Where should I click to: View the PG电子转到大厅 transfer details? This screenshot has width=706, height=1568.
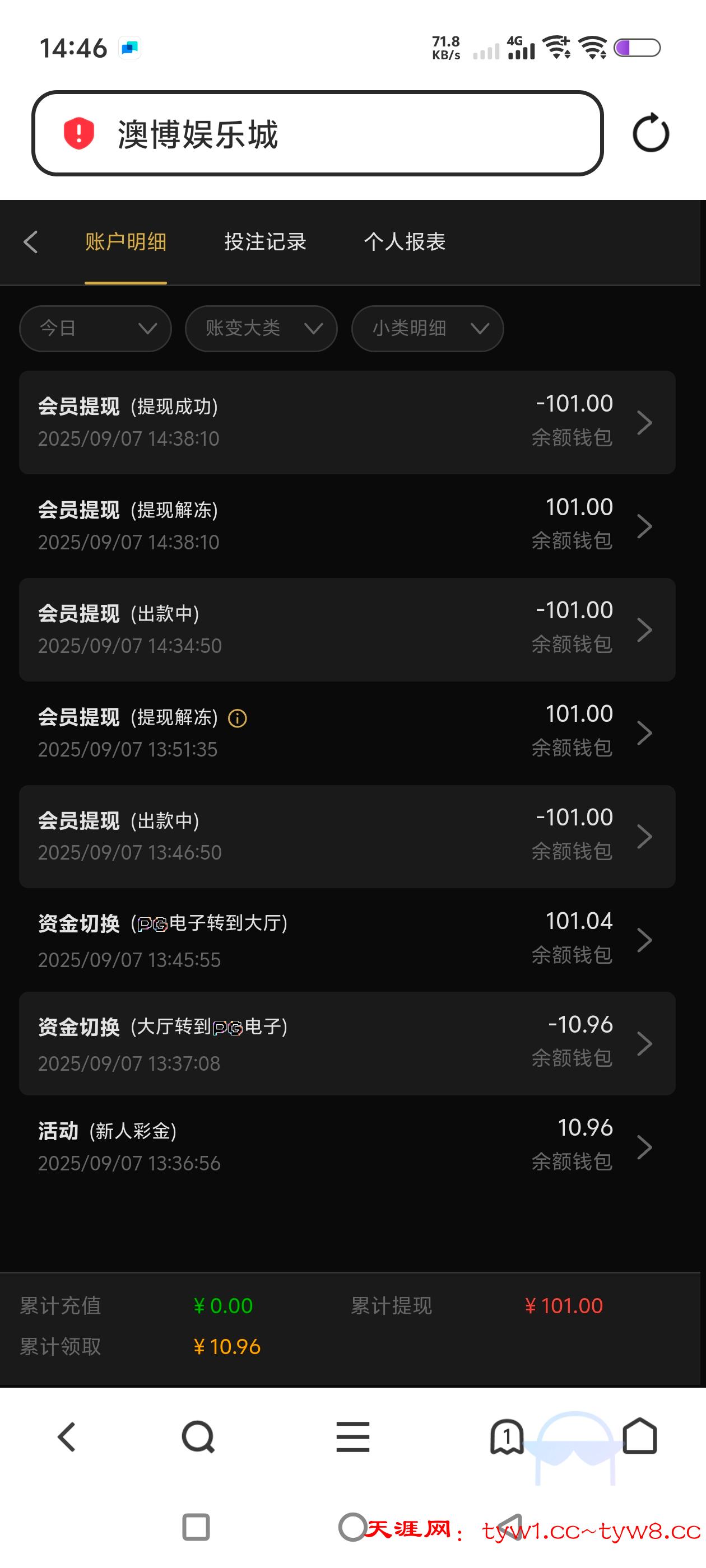[347, 940]
